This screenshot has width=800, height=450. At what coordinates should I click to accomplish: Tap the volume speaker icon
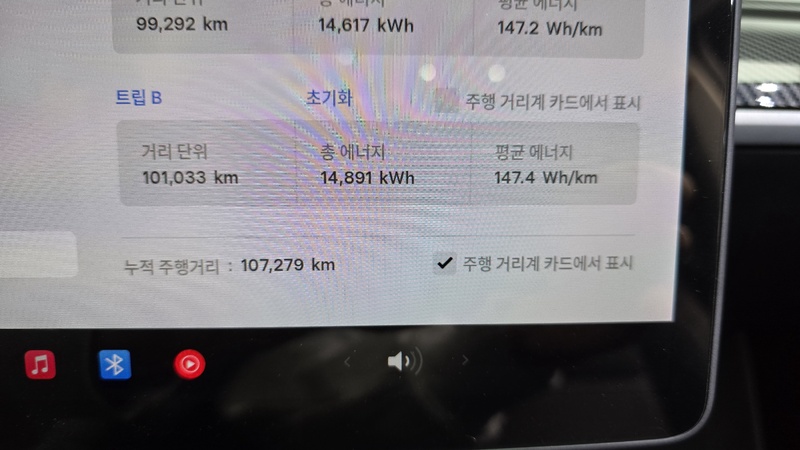[403, 362]
